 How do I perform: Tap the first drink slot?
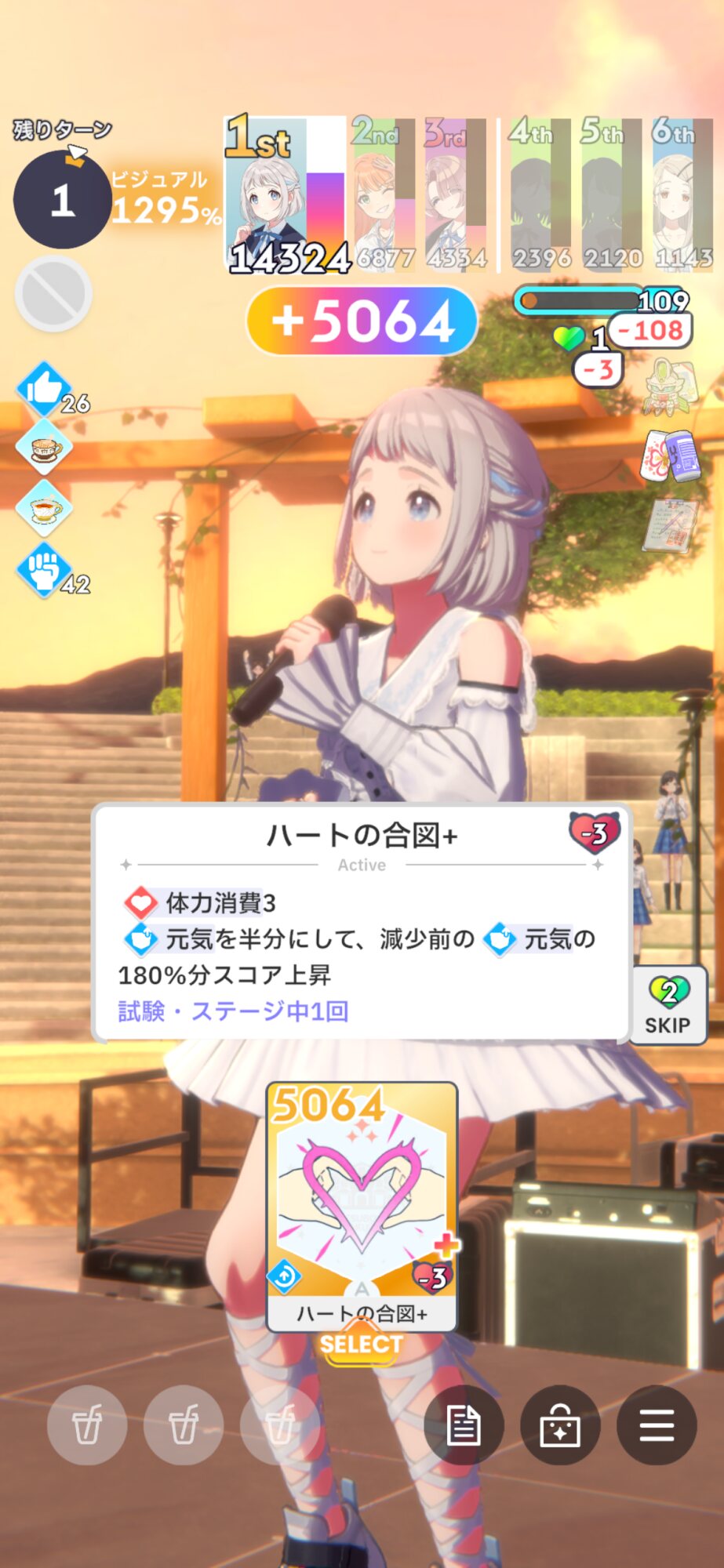87,1425
